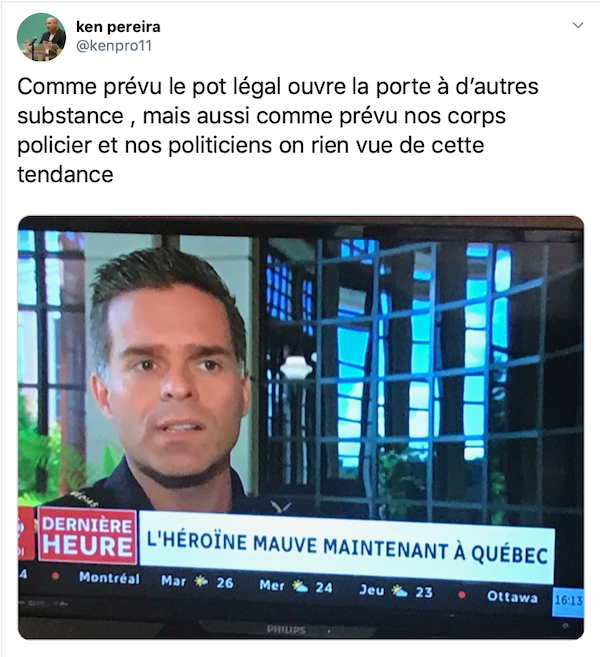The image size is (600, 657).
Task: View the @kenpro11 profile handle
Action: (113, 46)
